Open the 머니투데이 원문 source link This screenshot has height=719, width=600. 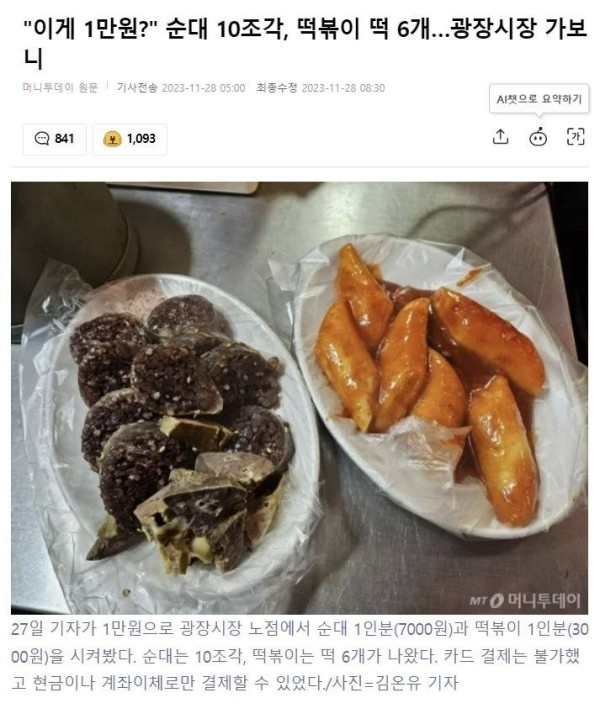point(60,88)
